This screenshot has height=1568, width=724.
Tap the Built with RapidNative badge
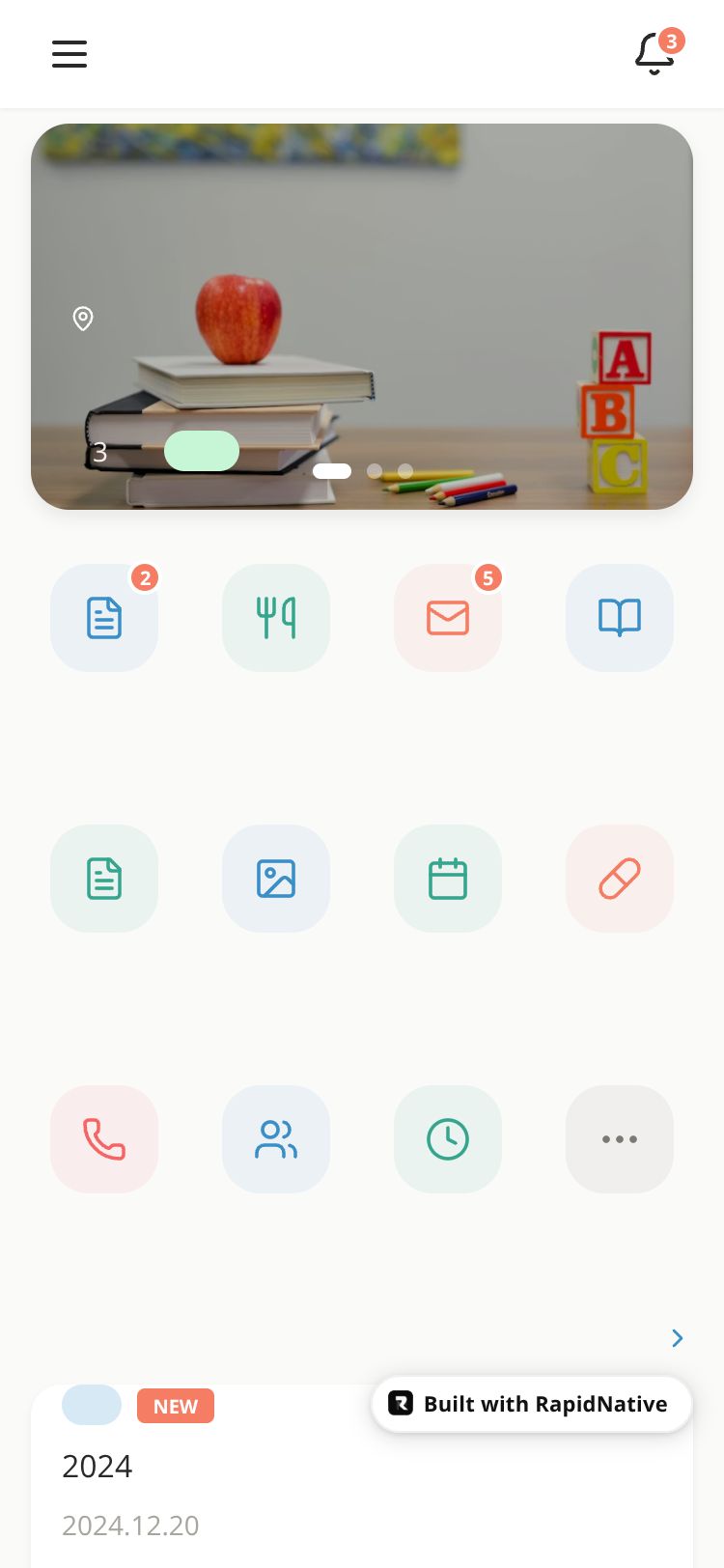click(x=531, y=1404)
